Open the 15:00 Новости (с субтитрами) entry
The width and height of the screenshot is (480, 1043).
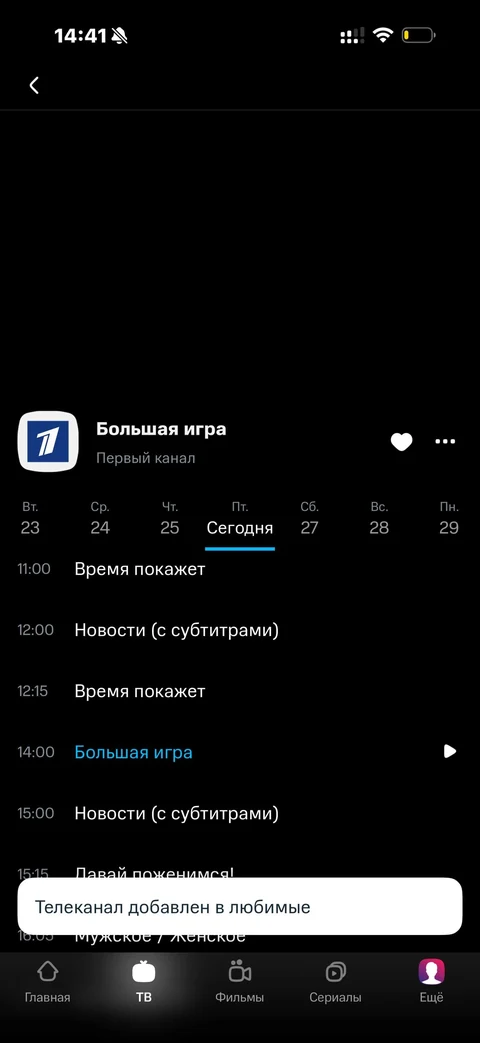(240, 813)
